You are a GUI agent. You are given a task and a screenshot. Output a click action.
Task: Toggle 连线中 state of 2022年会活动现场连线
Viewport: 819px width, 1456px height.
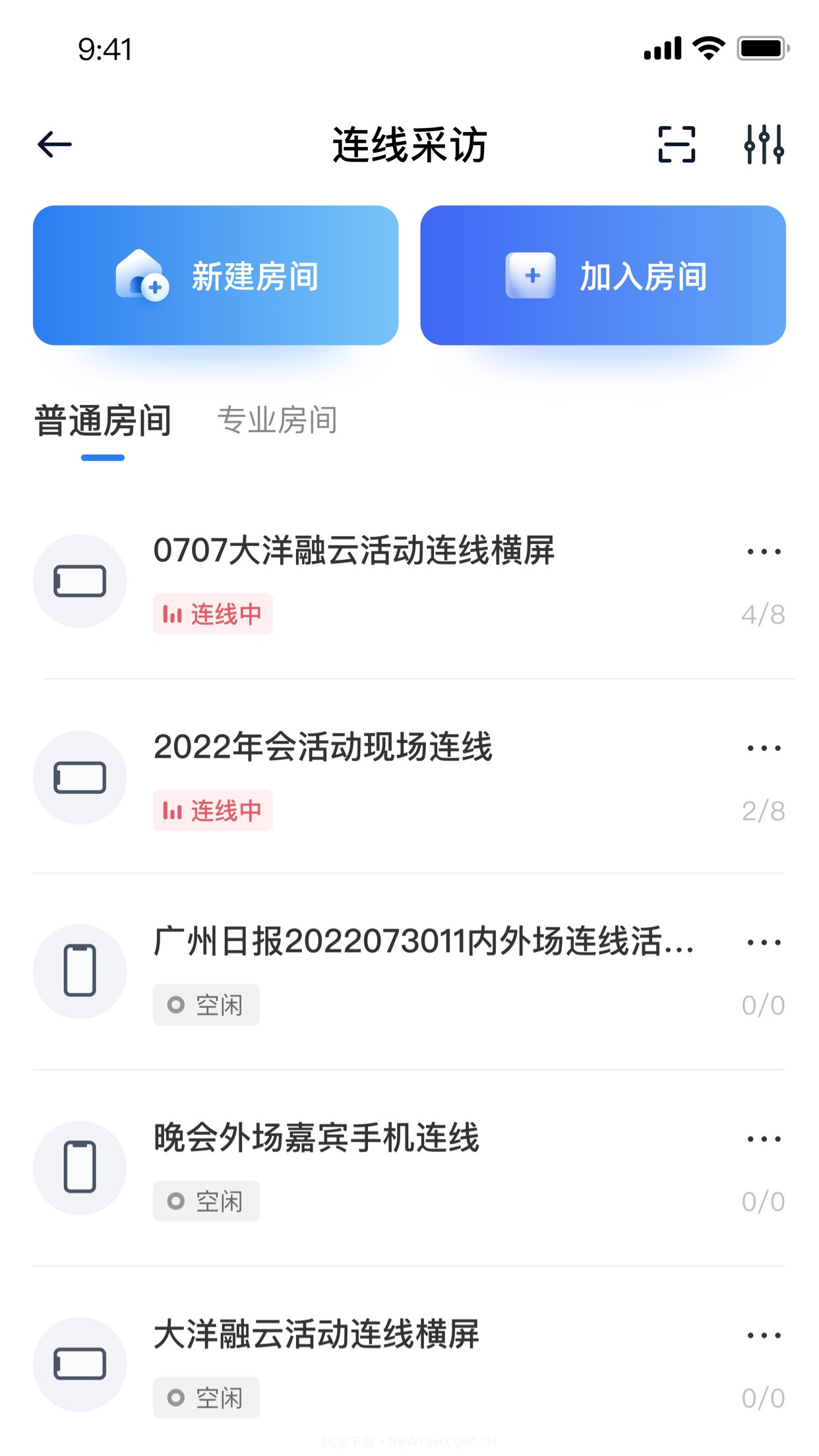[x=212, y=810]
